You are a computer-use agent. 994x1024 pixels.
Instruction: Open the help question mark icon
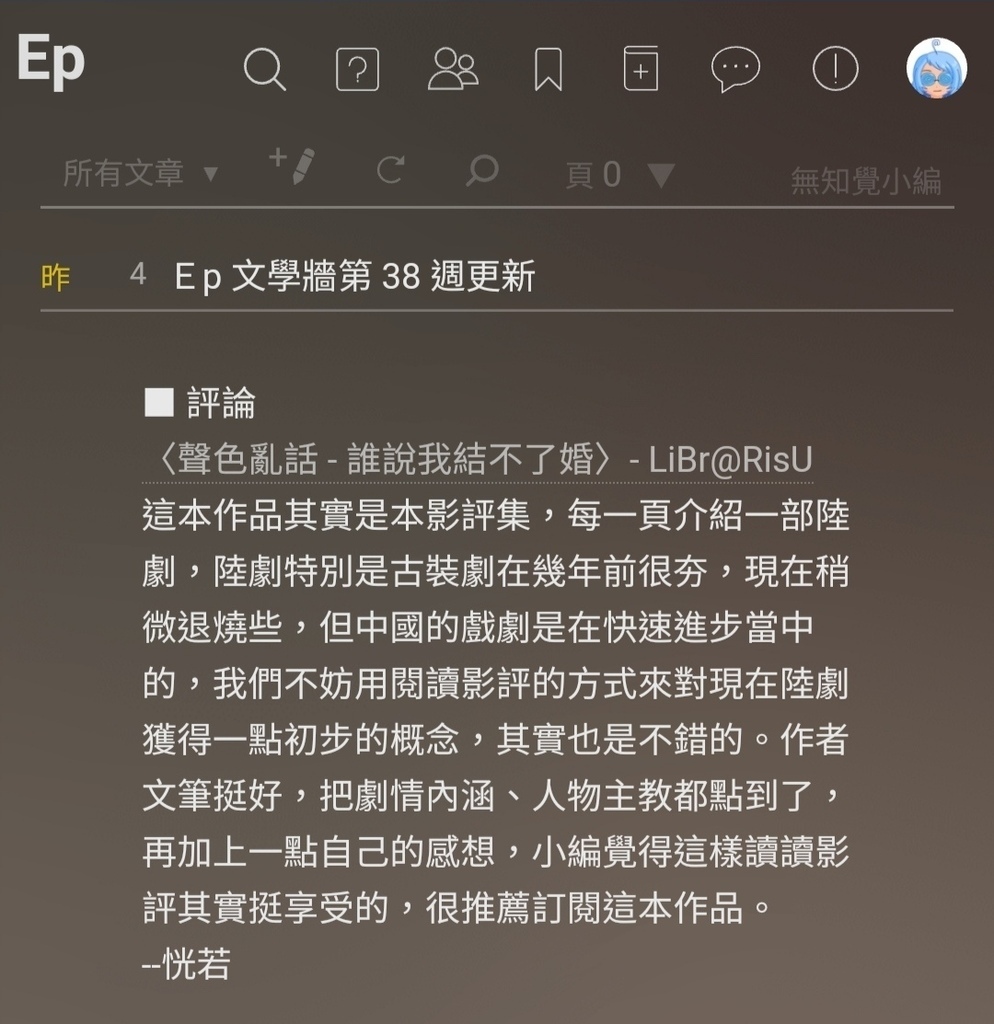(357, 70)
